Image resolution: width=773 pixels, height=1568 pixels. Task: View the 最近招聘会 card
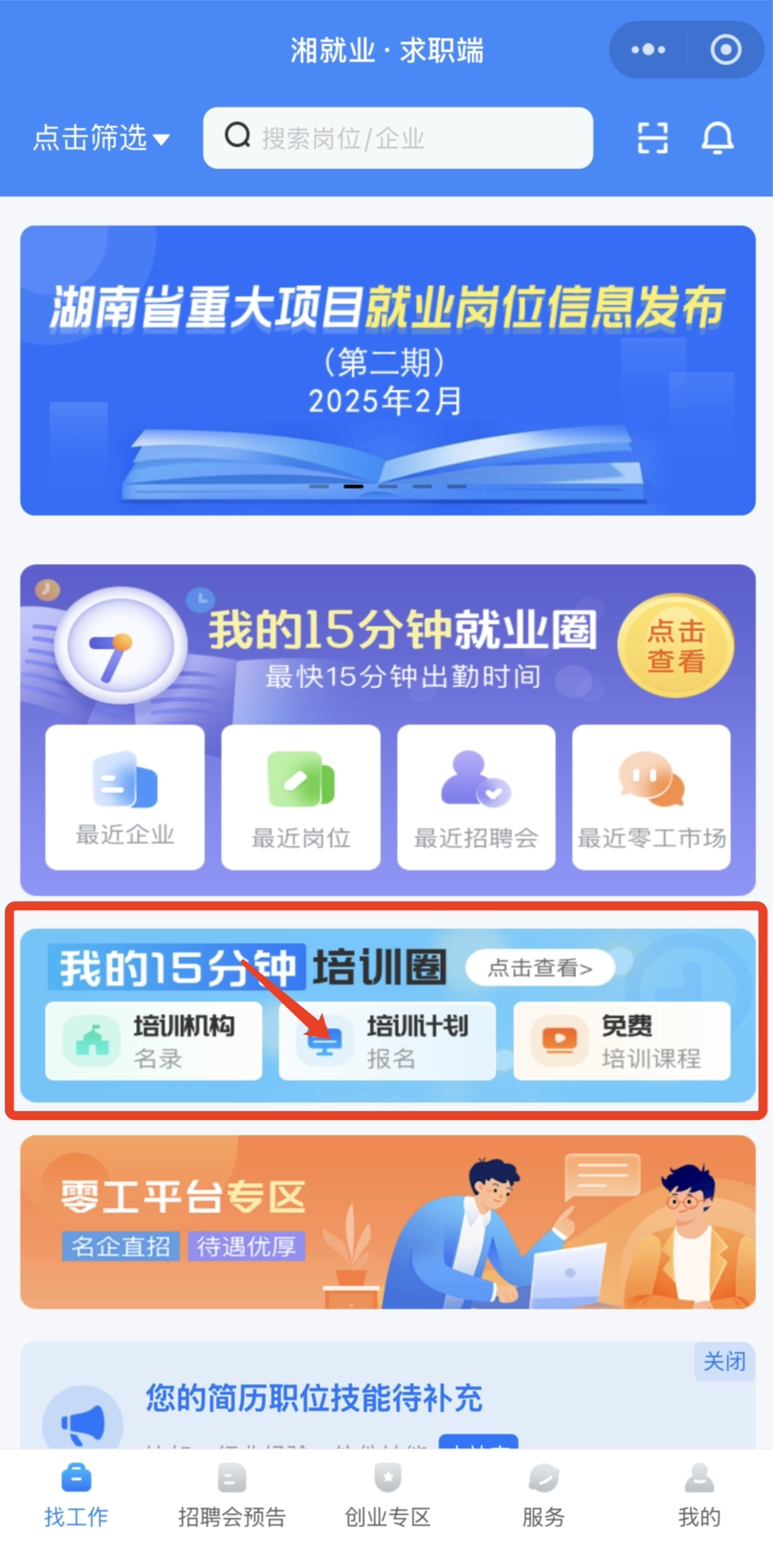[x=476, y=797]
